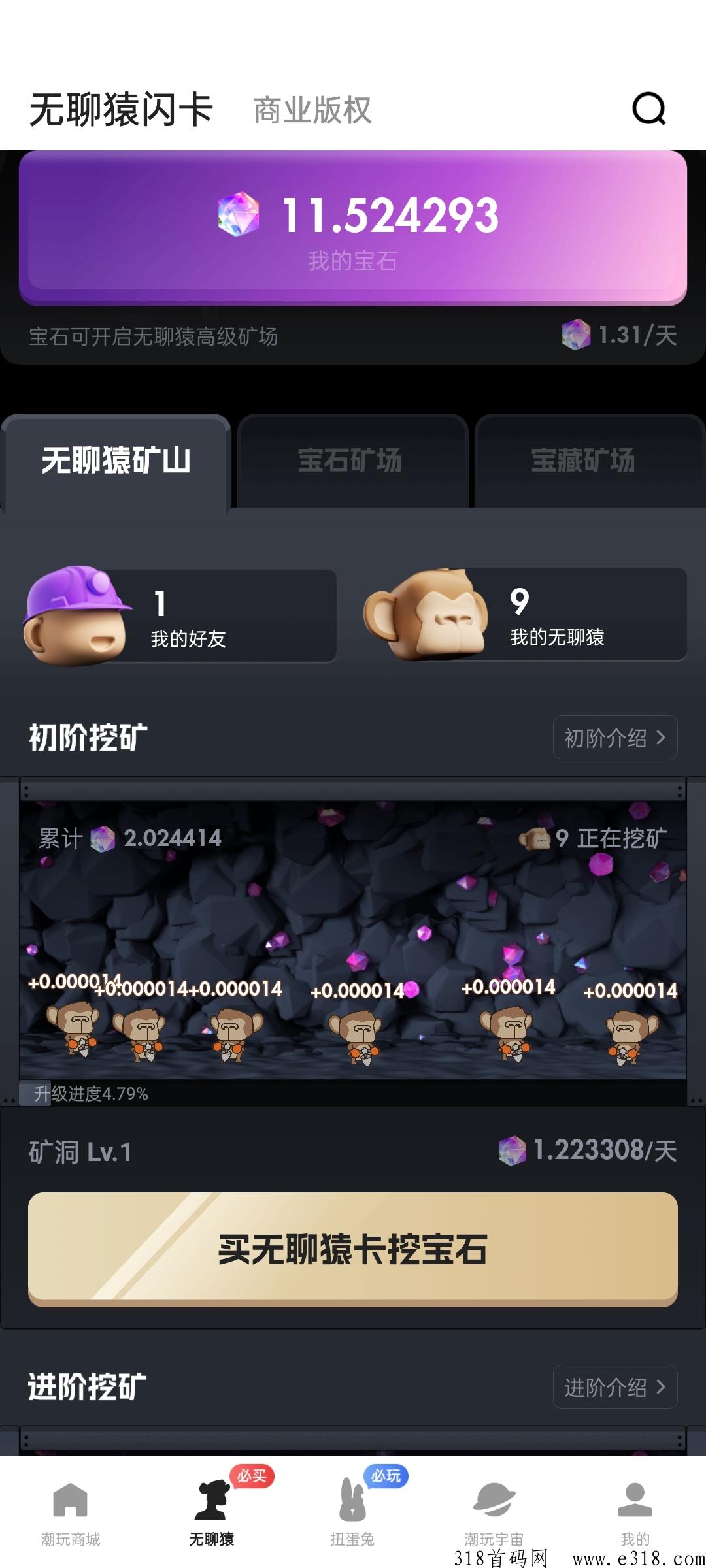Select 无聊猿 in bottom navigation

point(212,1514)
